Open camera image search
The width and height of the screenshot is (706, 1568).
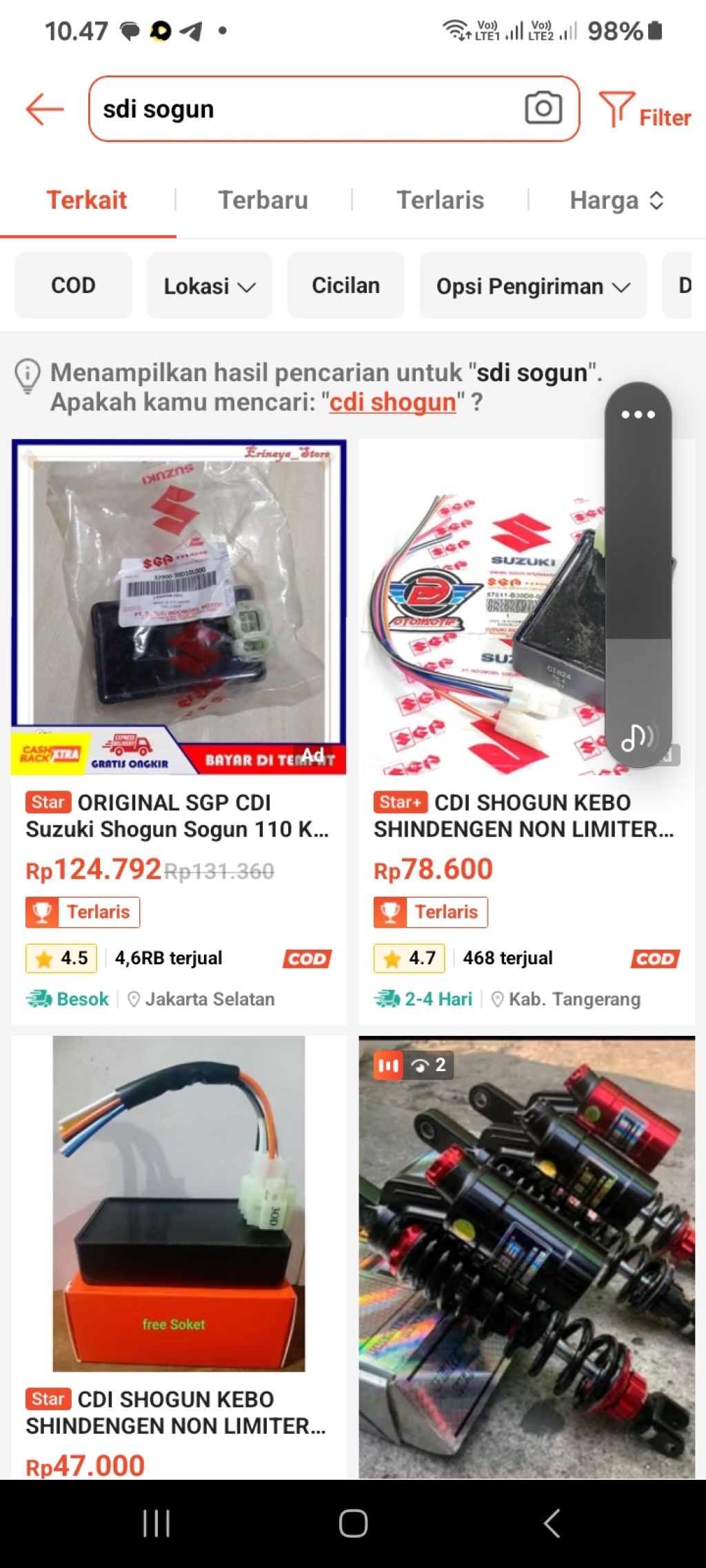pyautogui.click(x=543, y=108)
